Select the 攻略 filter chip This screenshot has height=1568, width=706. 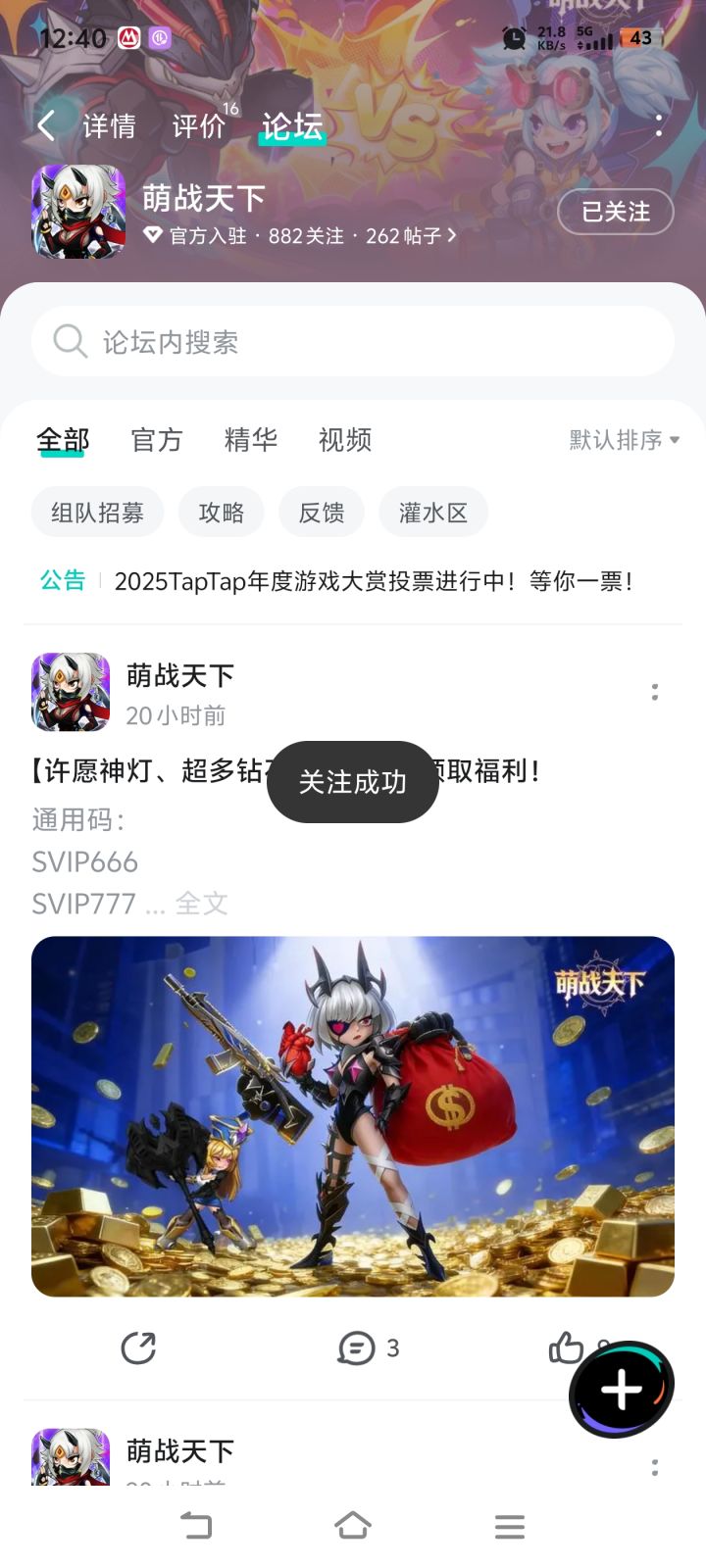[x=222, y=512]
